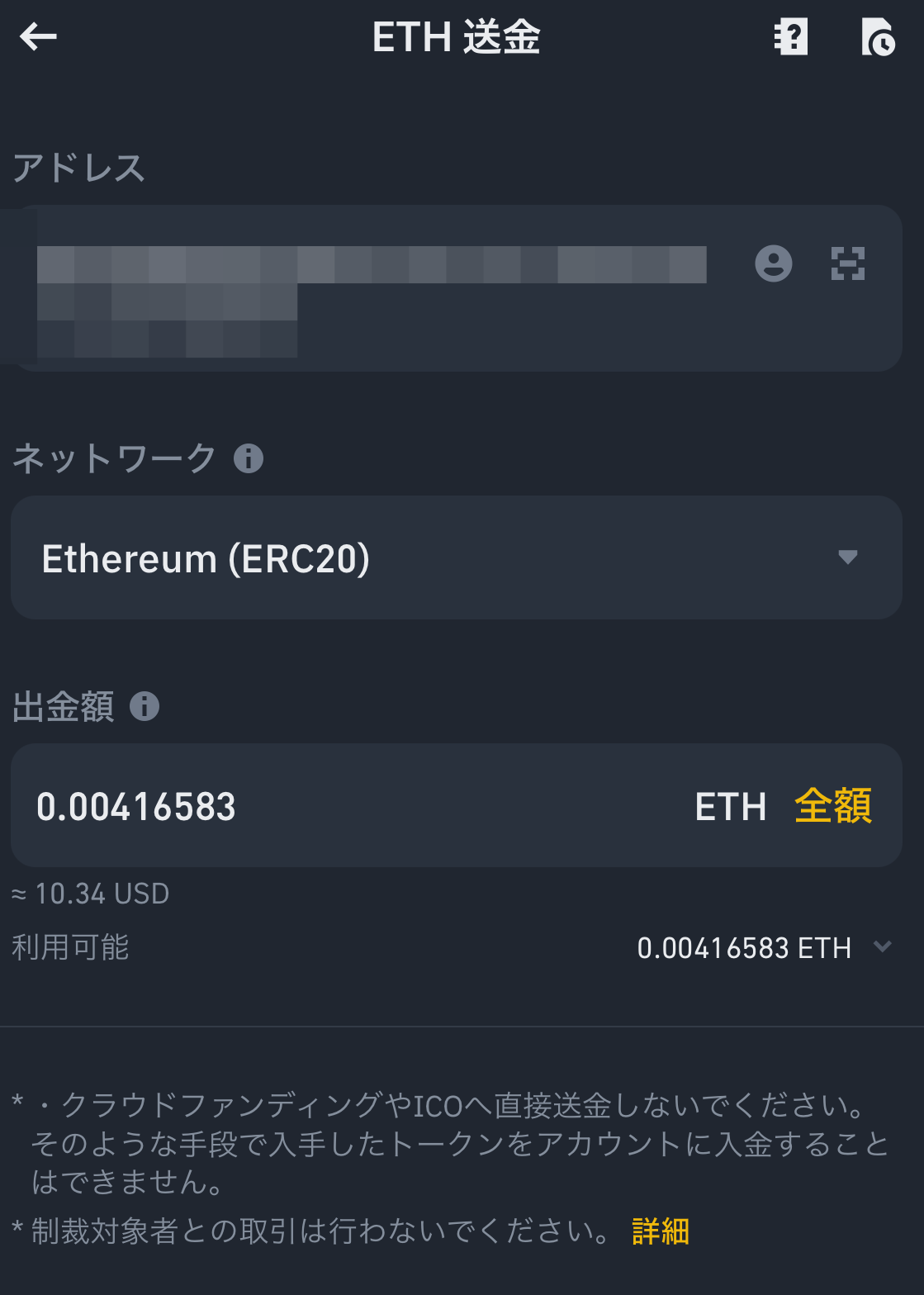Open the 詳細 details link
924x1295 pixels.
point(660,1231)
